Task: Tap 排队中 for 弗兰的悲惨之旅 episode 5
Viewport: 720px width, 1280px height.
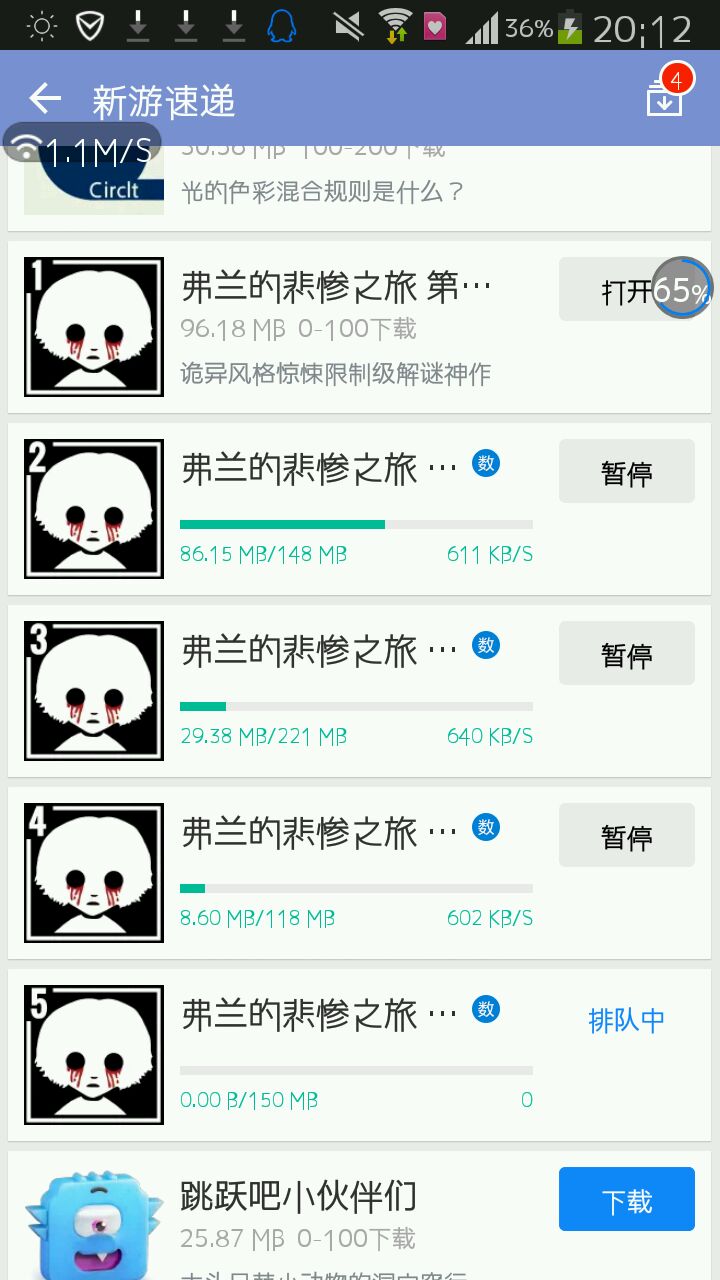Action: pyautogui.click(x=626, y=1020)
